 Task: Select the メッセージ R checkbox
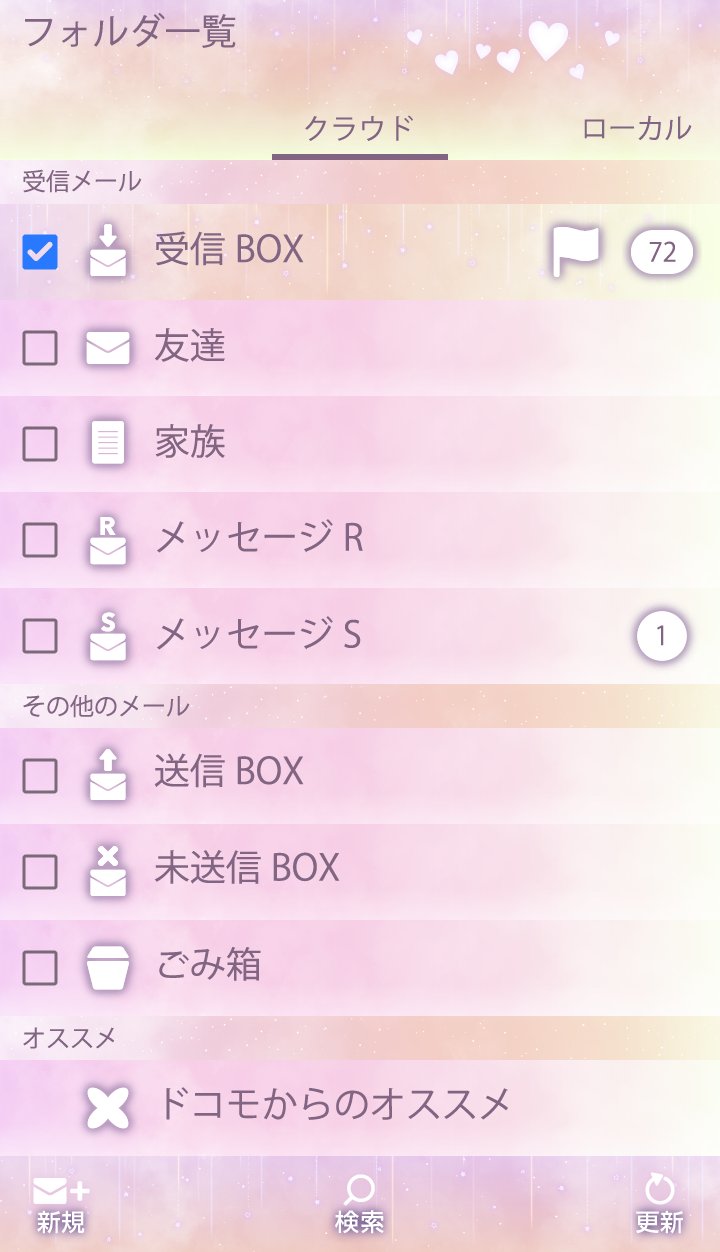tap(40, 540)
